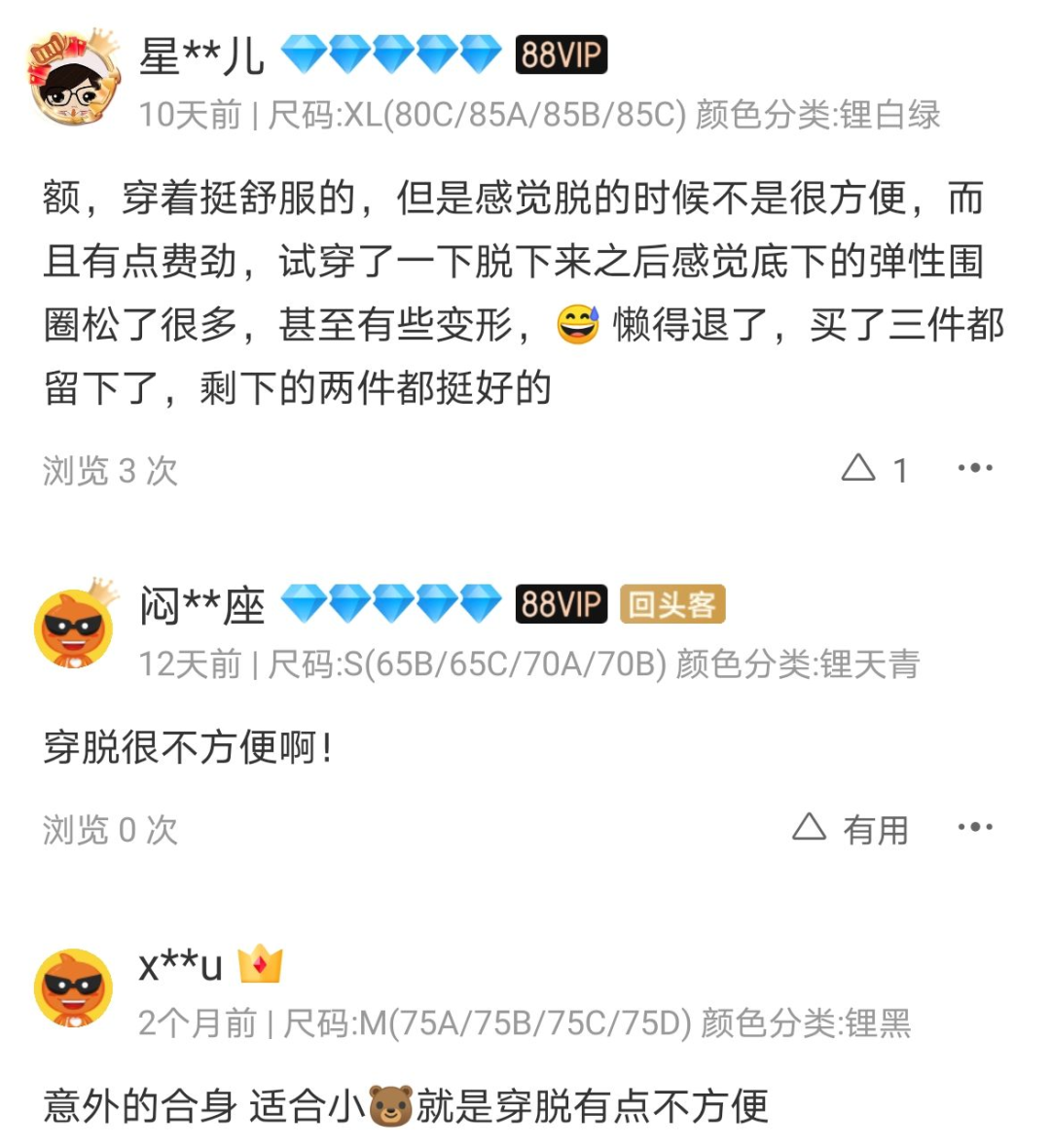1051x1148 pixels.
Task: Like the review by 星**儿
Action: (860, 469)
